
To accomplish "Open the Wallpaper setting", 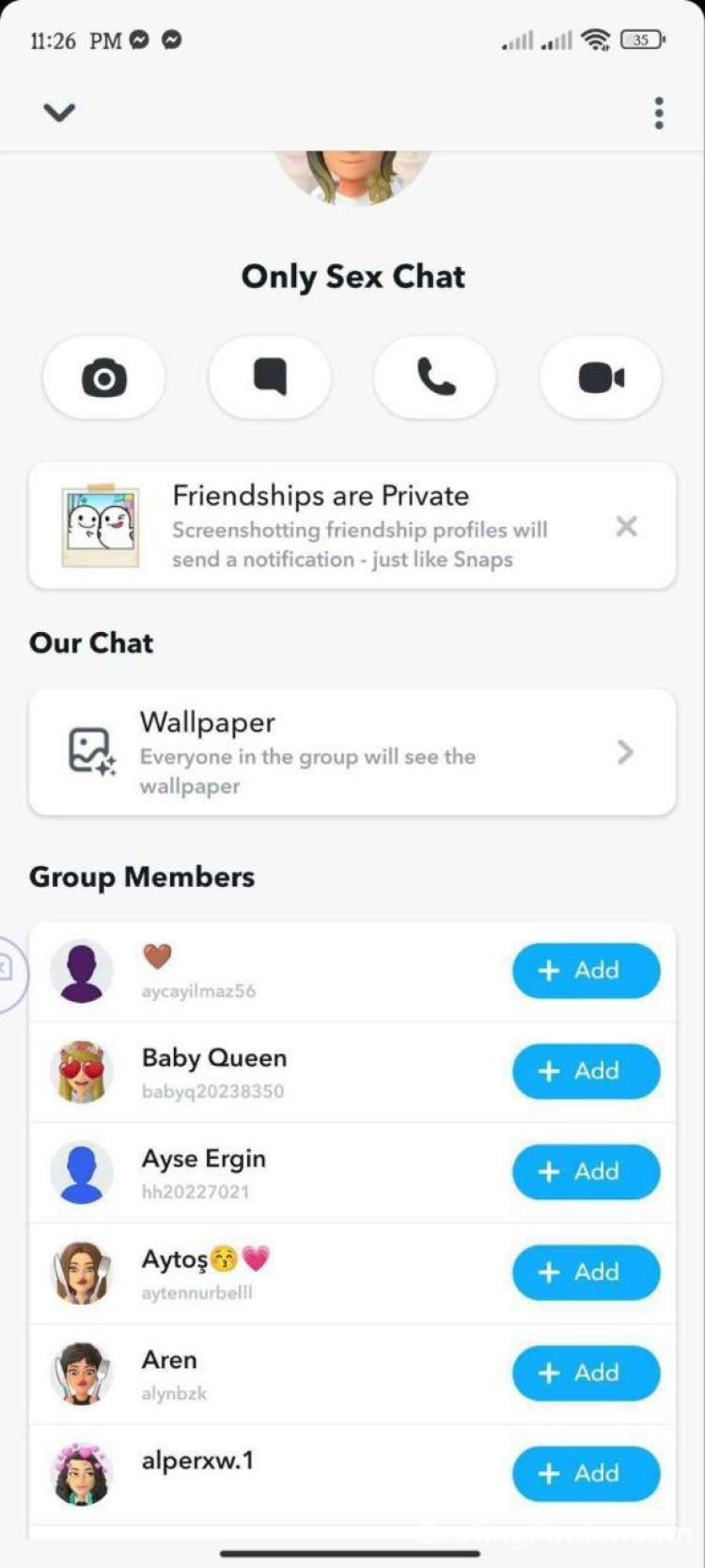I will coord(352,752).
